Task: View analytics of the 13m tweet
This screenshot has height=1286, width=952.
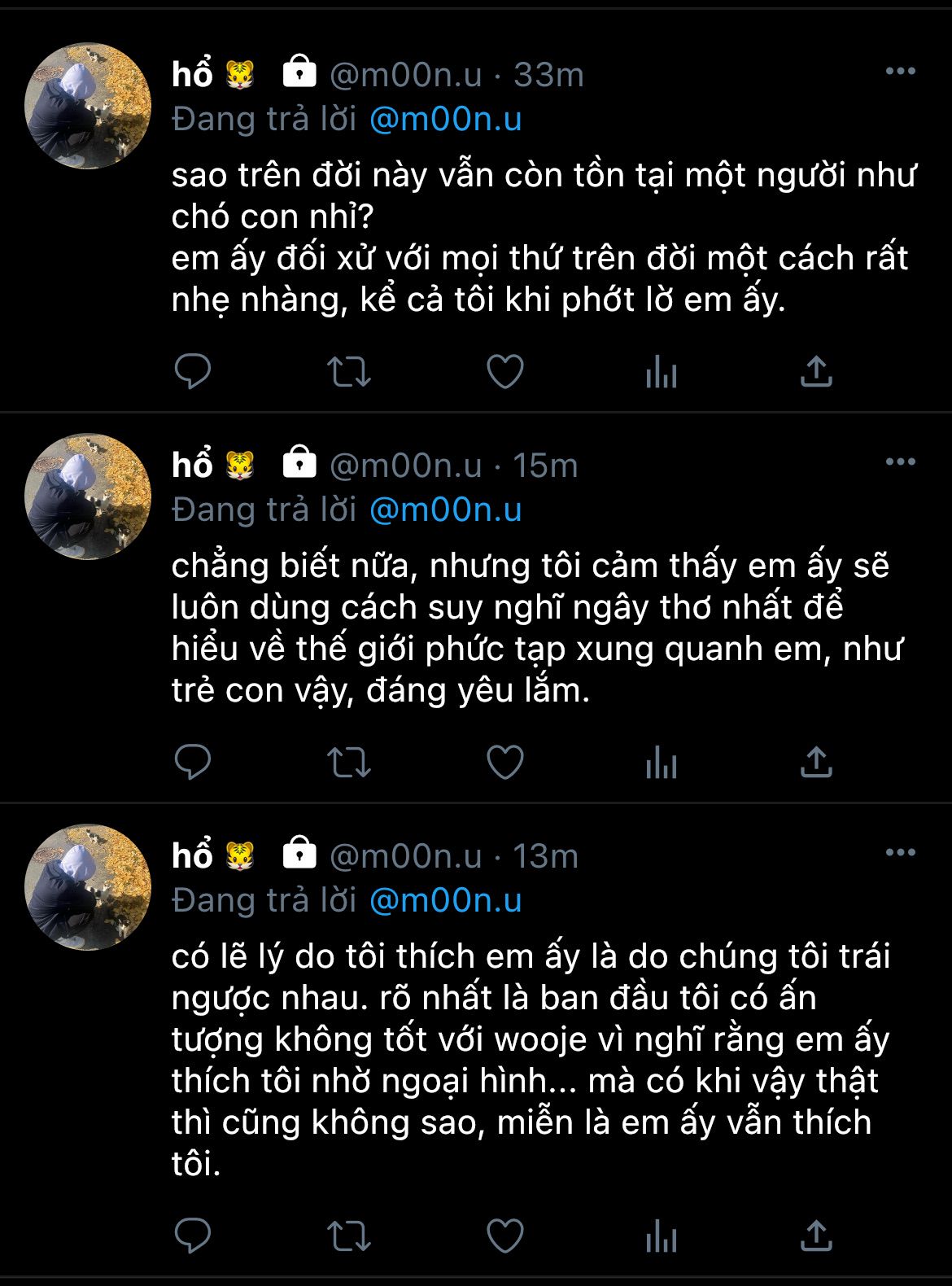Action: point(661,1237)
